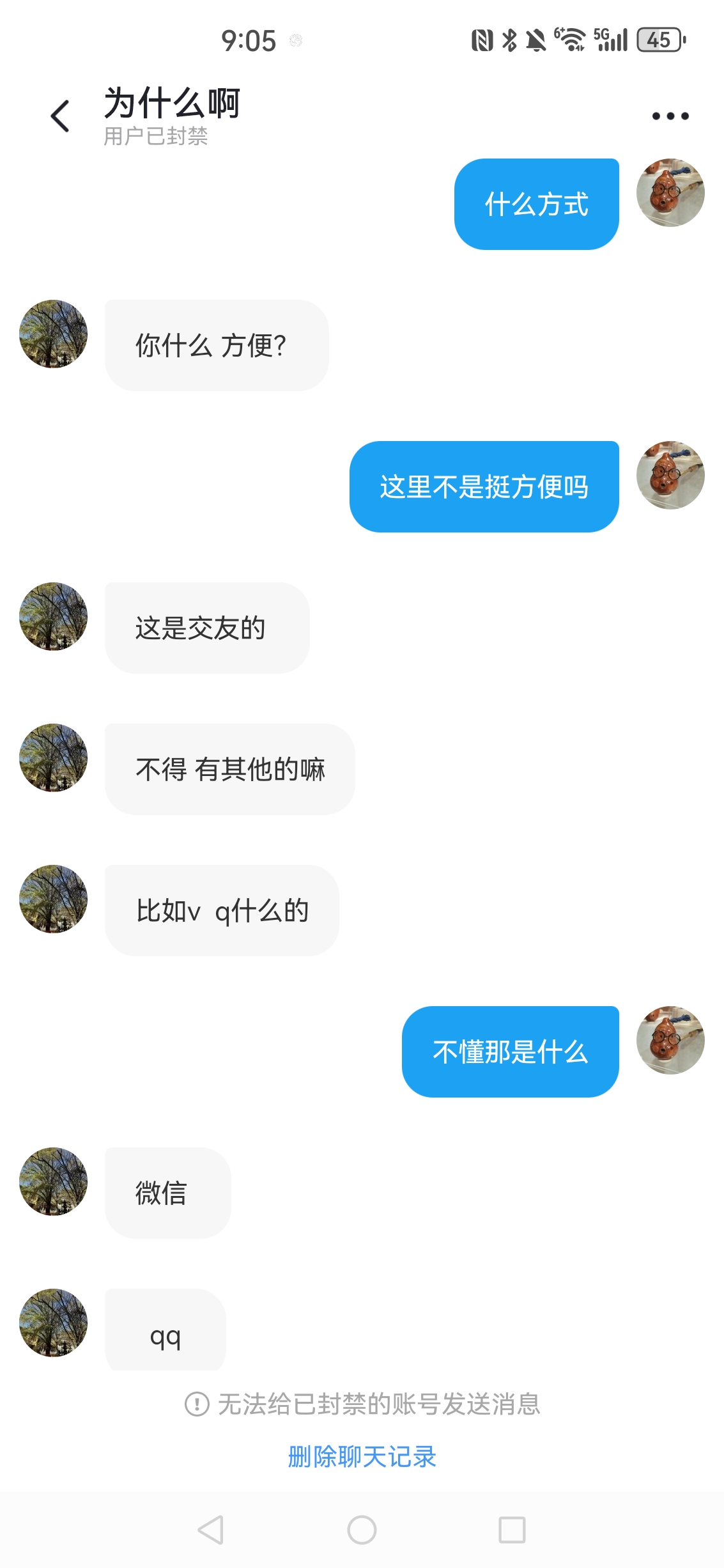Open the avatar beside the 微信 message
Screen dimensions: 724x1568
(x=54, y=1181)
